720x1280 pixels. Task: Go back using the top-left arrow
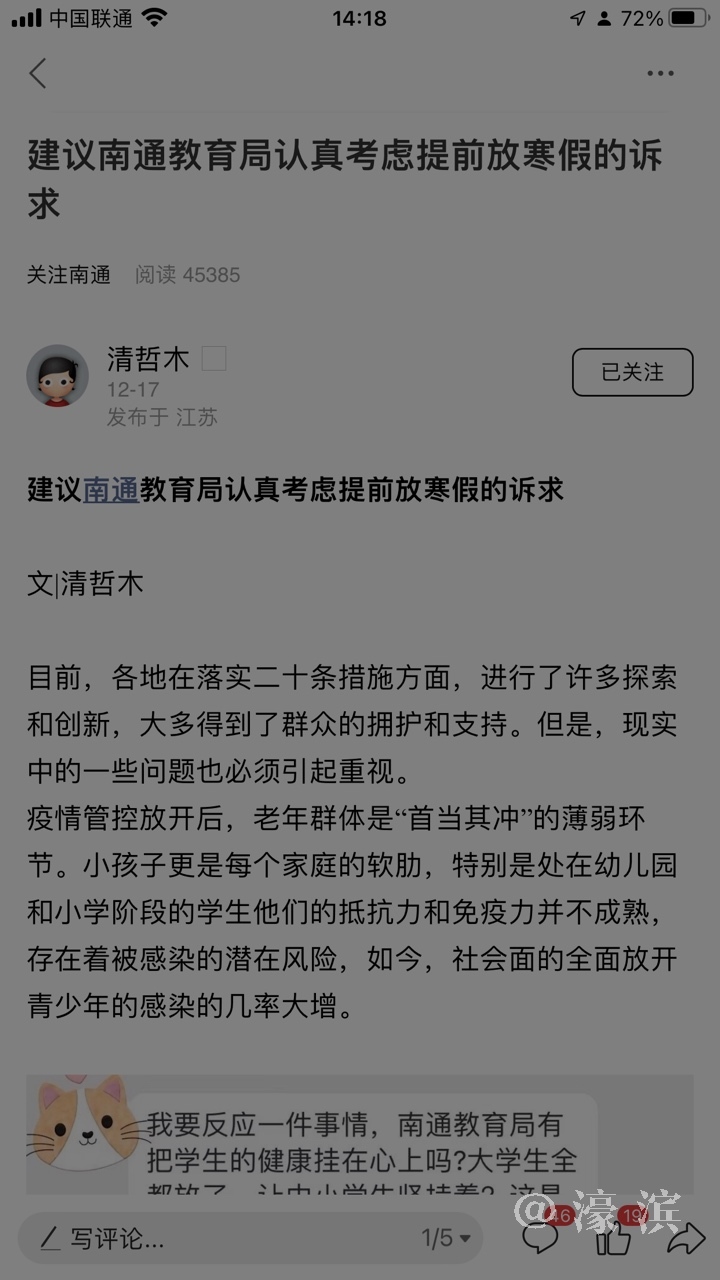[x=38, y=73]
